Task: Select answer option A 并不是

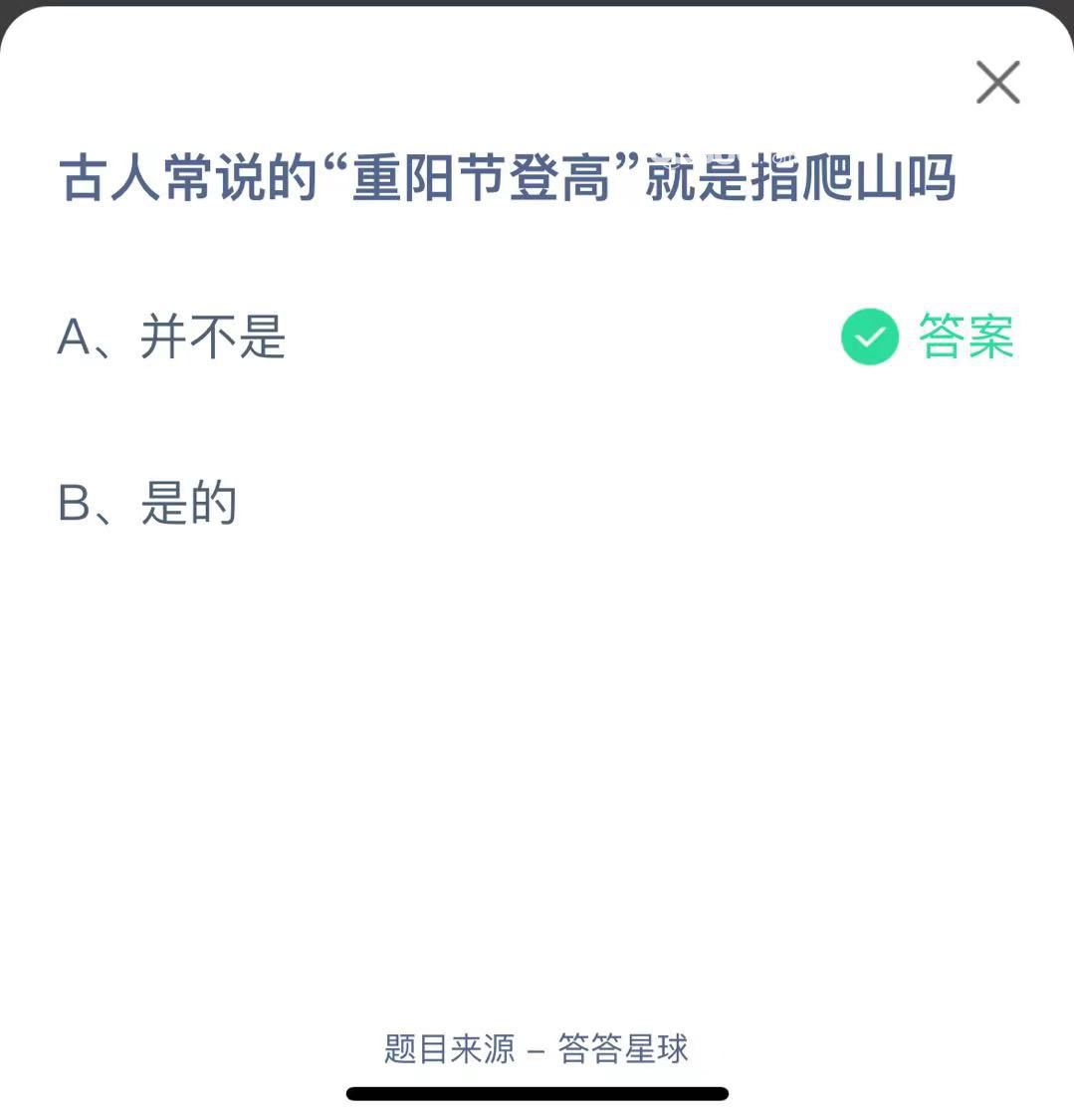Action: (x=171, y=338)
